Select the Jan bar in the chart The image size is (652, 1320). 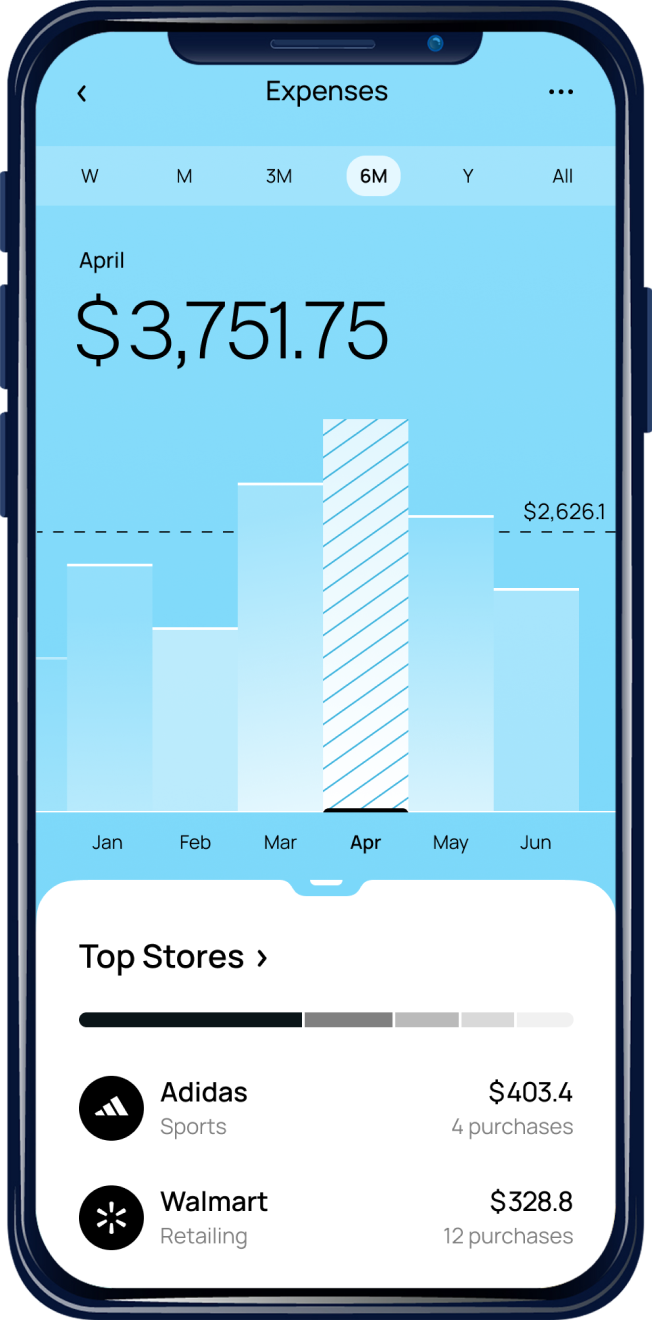(110, 688)
